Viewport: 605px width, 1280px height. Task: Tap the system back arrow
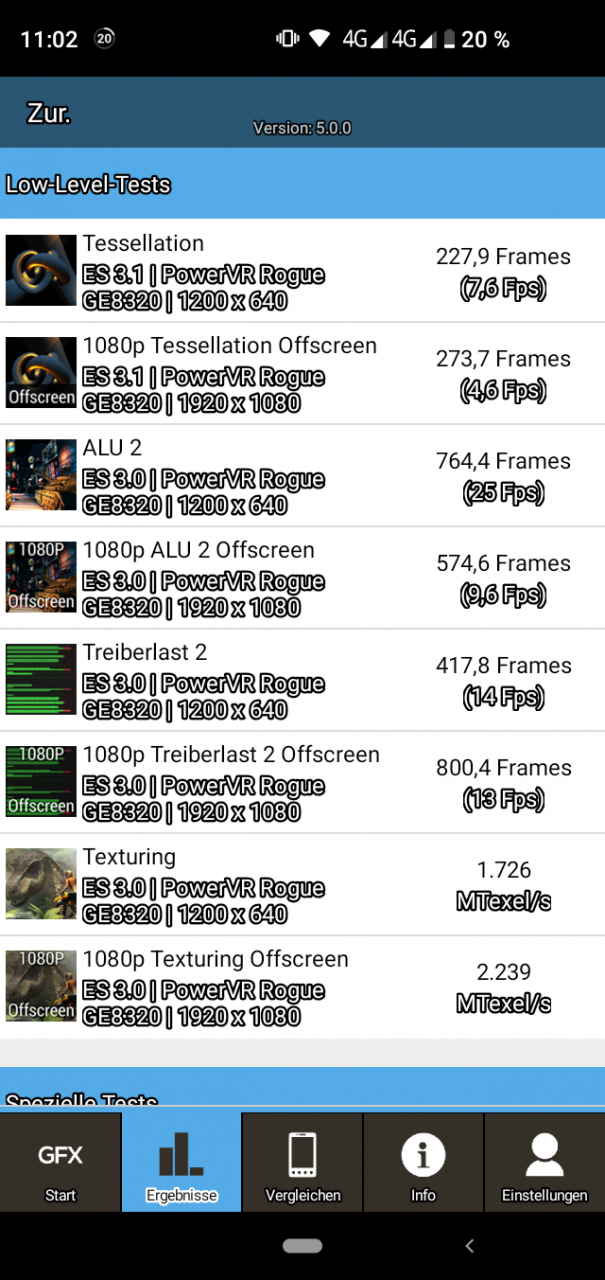tap(469, 1246)
